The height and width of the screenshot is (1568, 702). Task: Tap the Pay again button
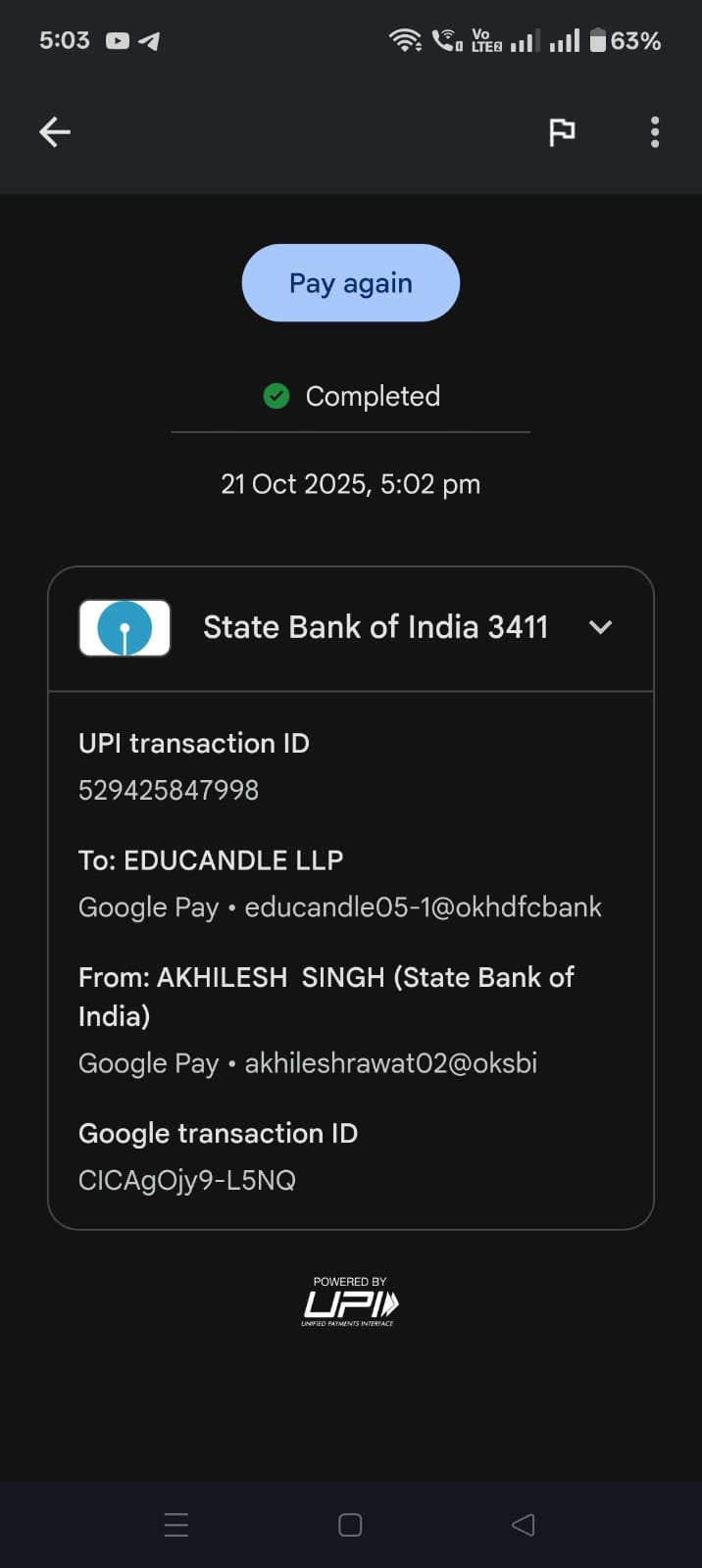coord(351,283)
